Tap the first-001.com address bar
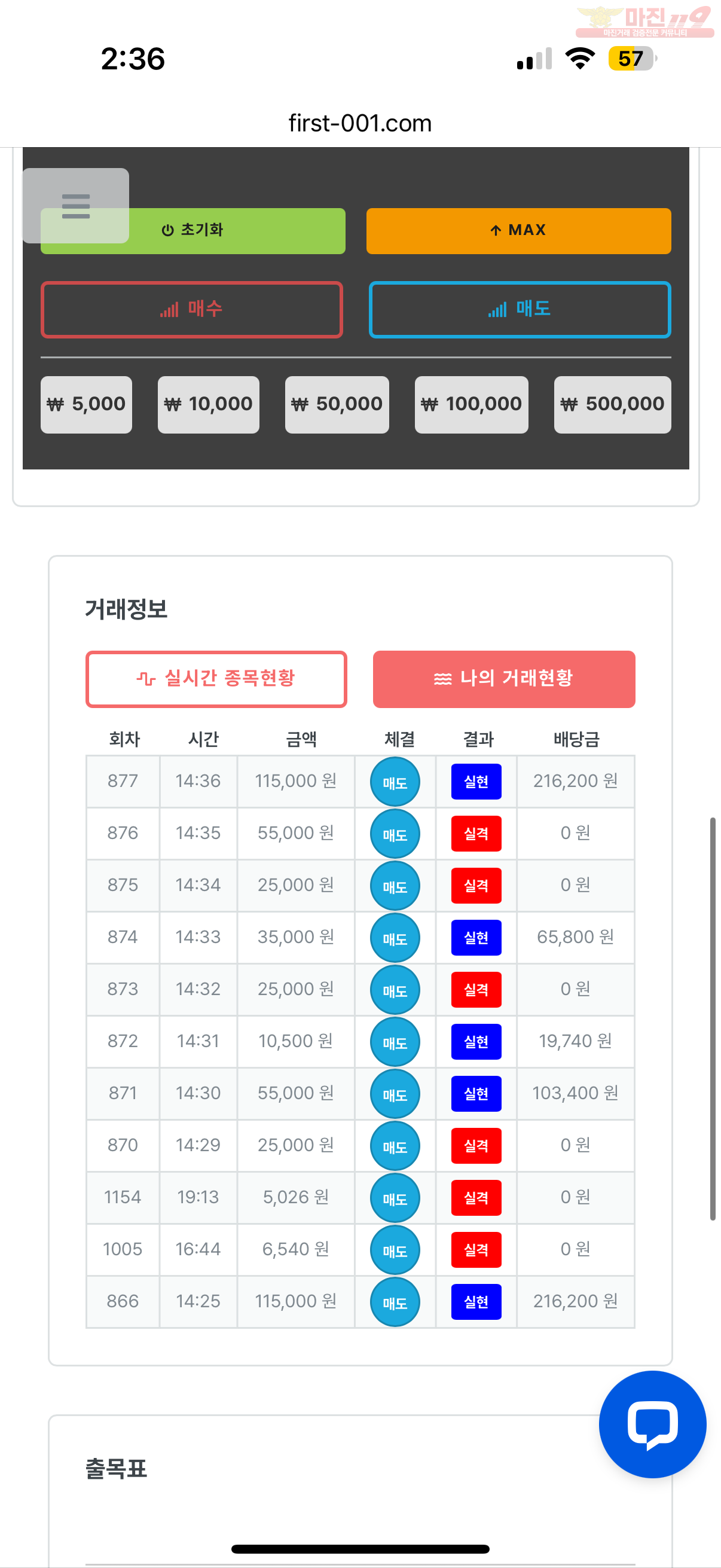Screen dimensions: 721x1568 pos(360,123)
